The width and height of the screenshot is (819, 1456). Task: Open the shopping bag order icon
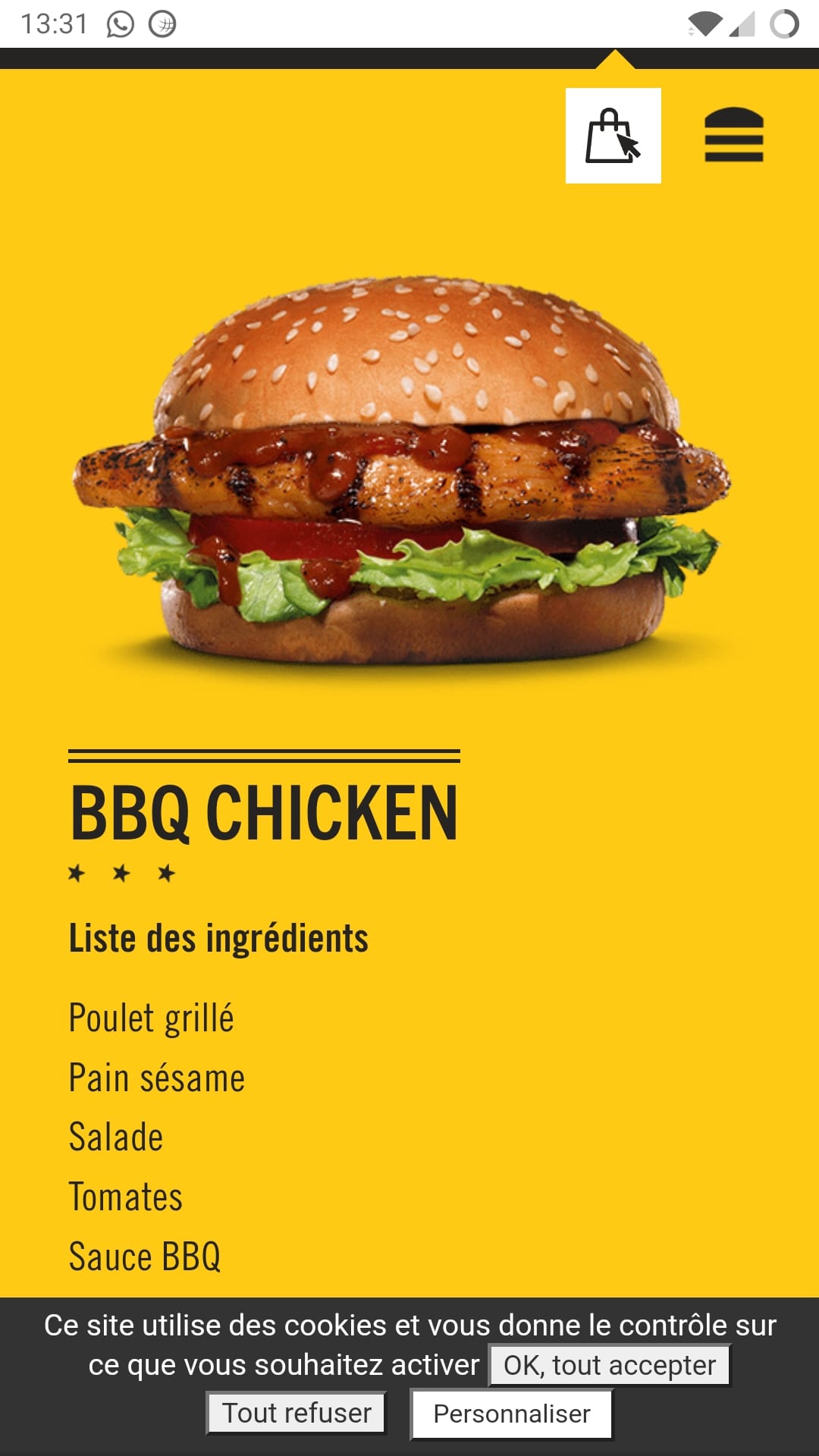coord(613,136)
